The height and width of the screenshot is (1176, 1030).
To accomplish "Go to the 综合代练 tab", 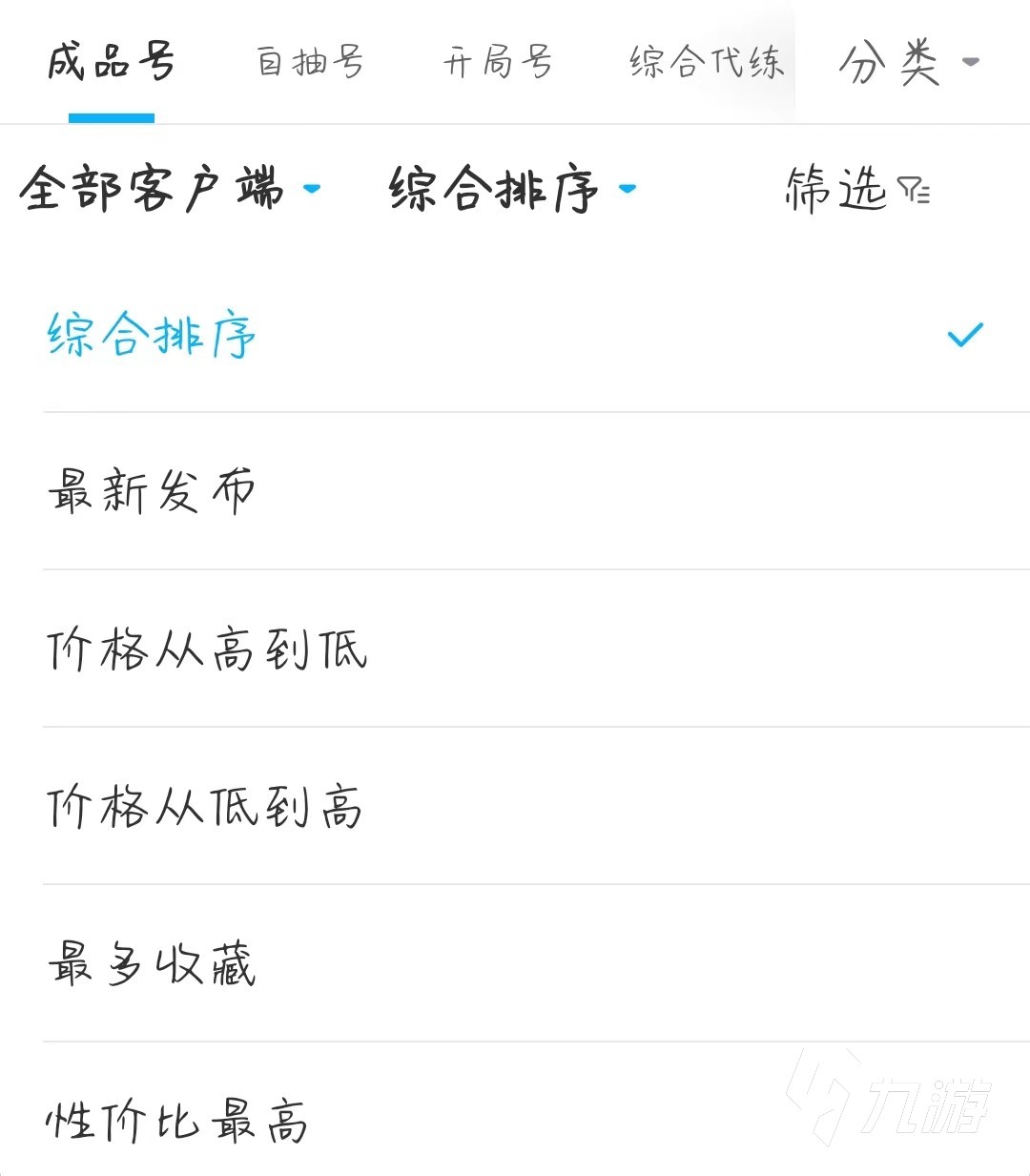I will point(706,63).
